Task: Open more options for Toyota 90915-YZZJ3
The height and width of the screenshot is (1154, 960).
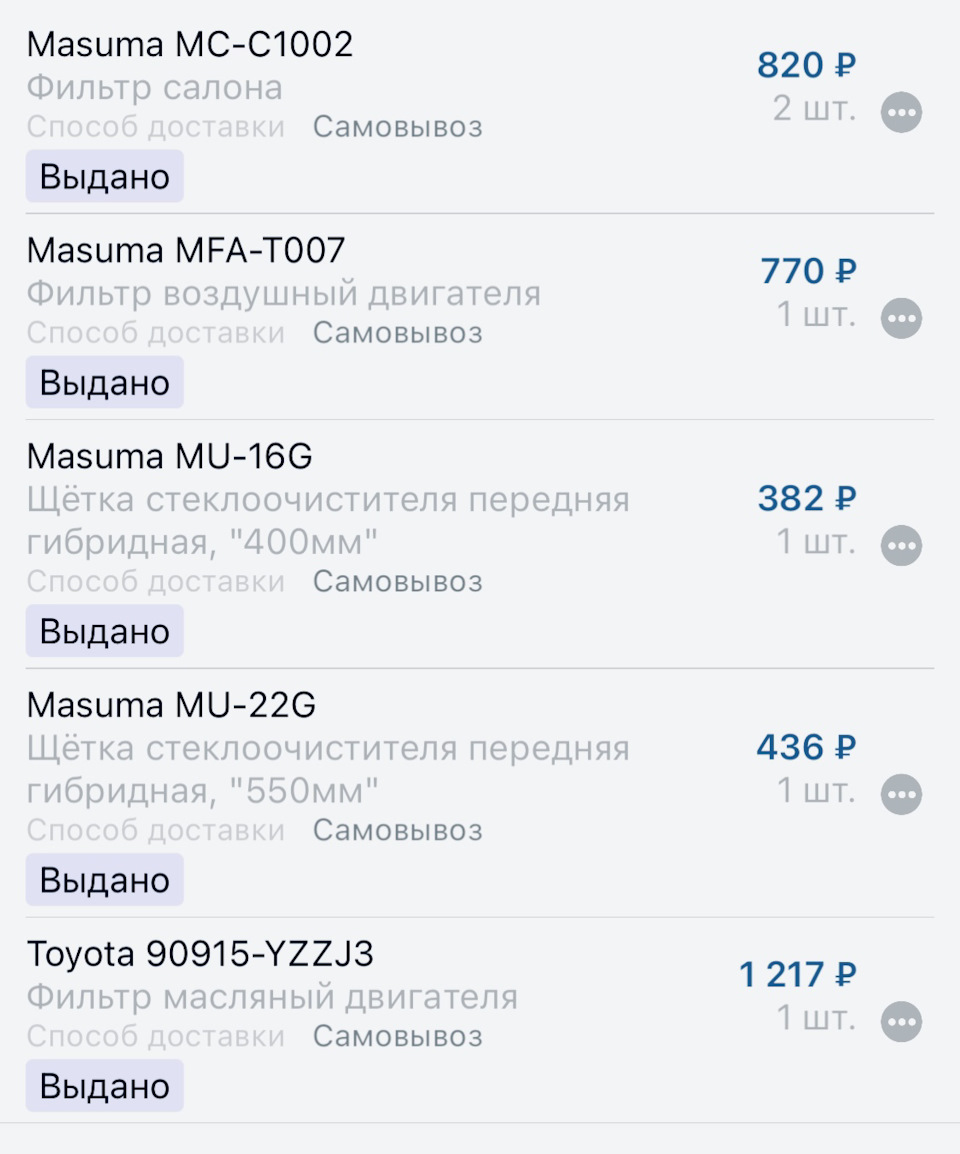Action: click(901, 1022)
